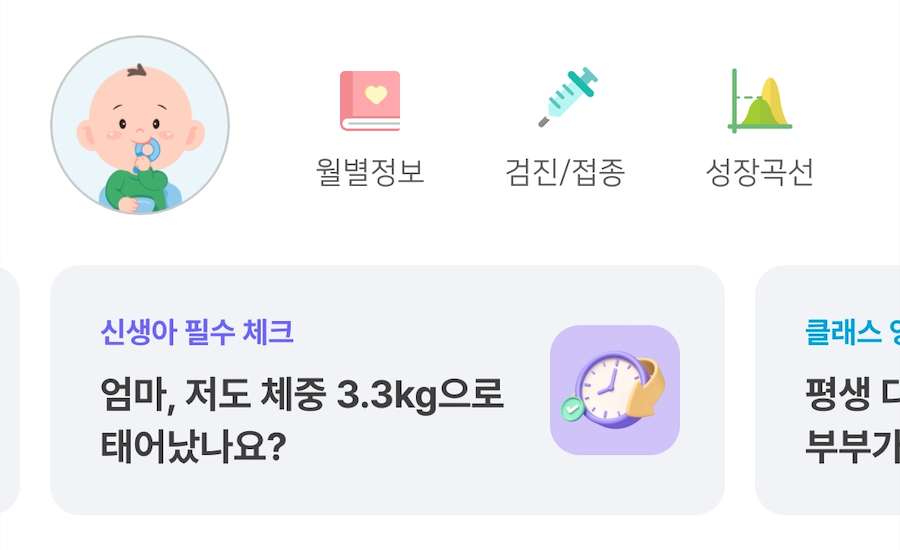The width and height of the screenshot is (900, 550).
Task: Open 성장곡선 growth curve
Action: tap(760, 128)
